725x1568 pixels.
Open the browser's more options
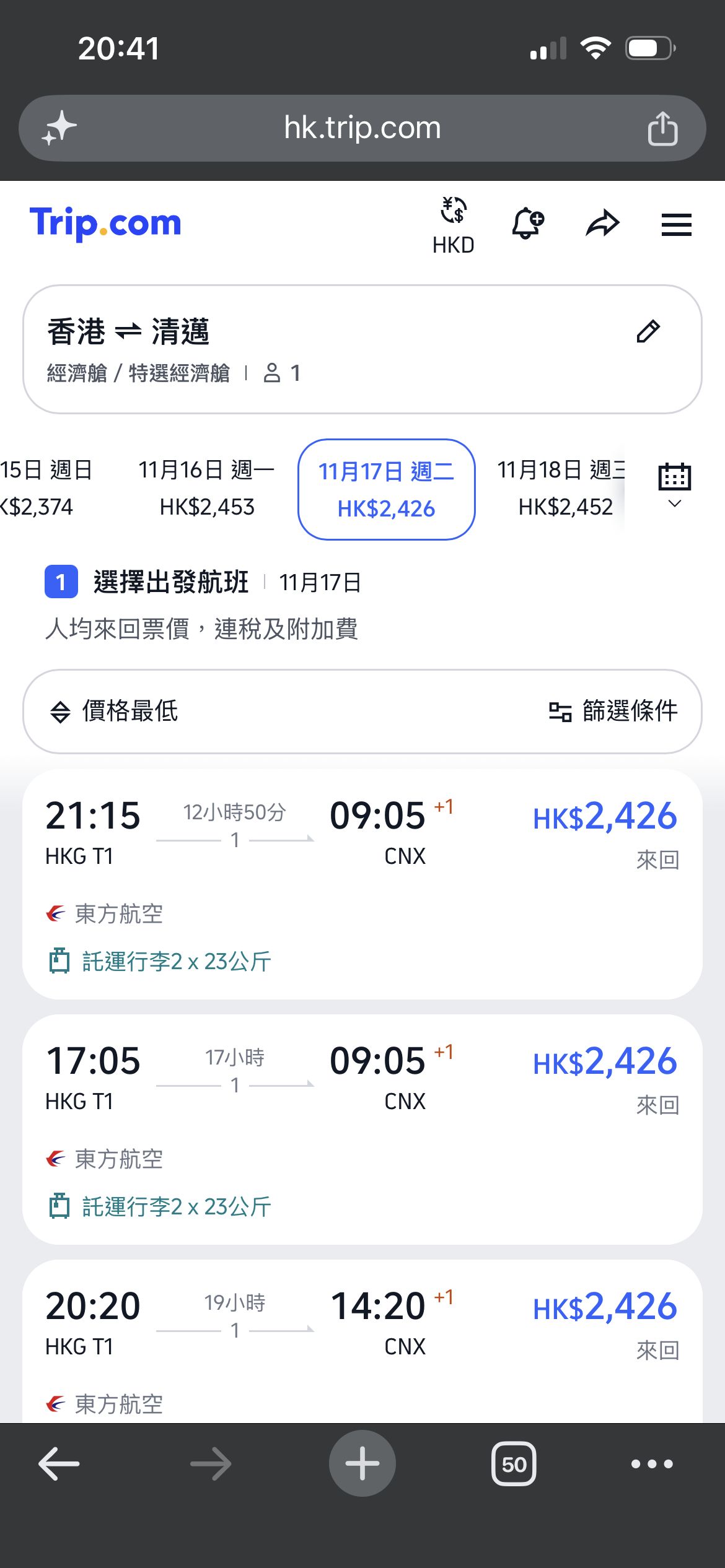pyautogui.click(x=652, y=1464)
